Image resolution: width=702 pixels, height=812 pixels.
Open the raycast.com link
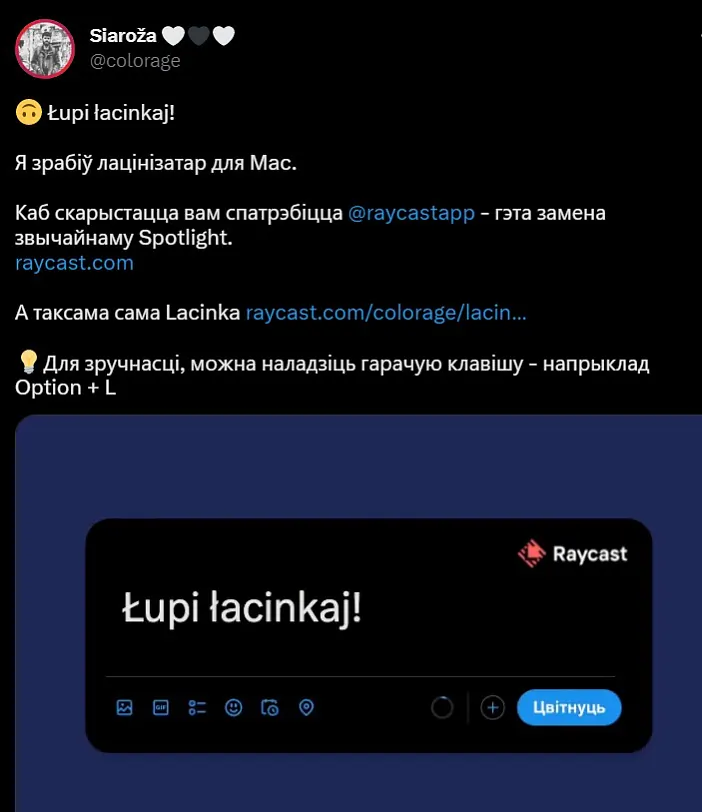74,263
